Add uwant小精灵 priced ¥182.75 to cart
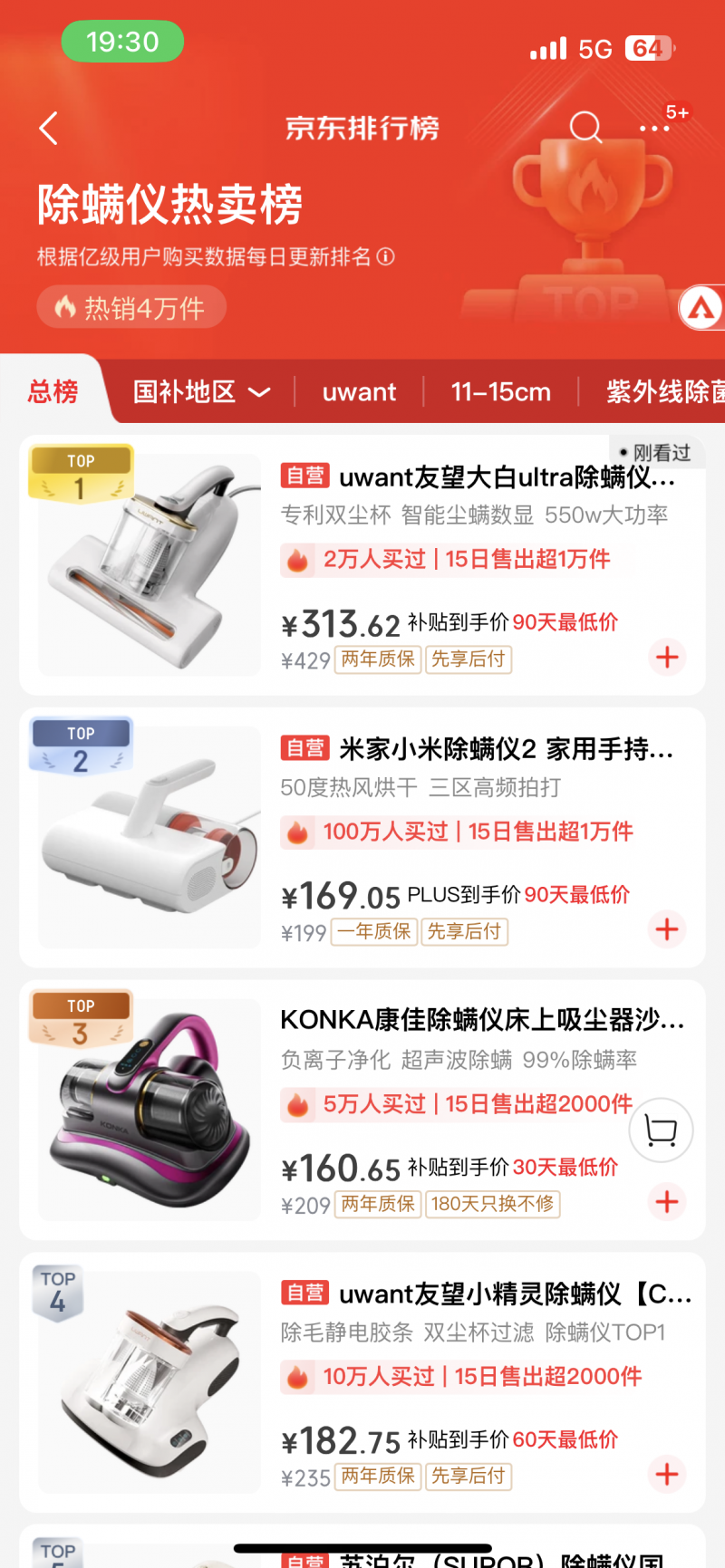 667,1474
